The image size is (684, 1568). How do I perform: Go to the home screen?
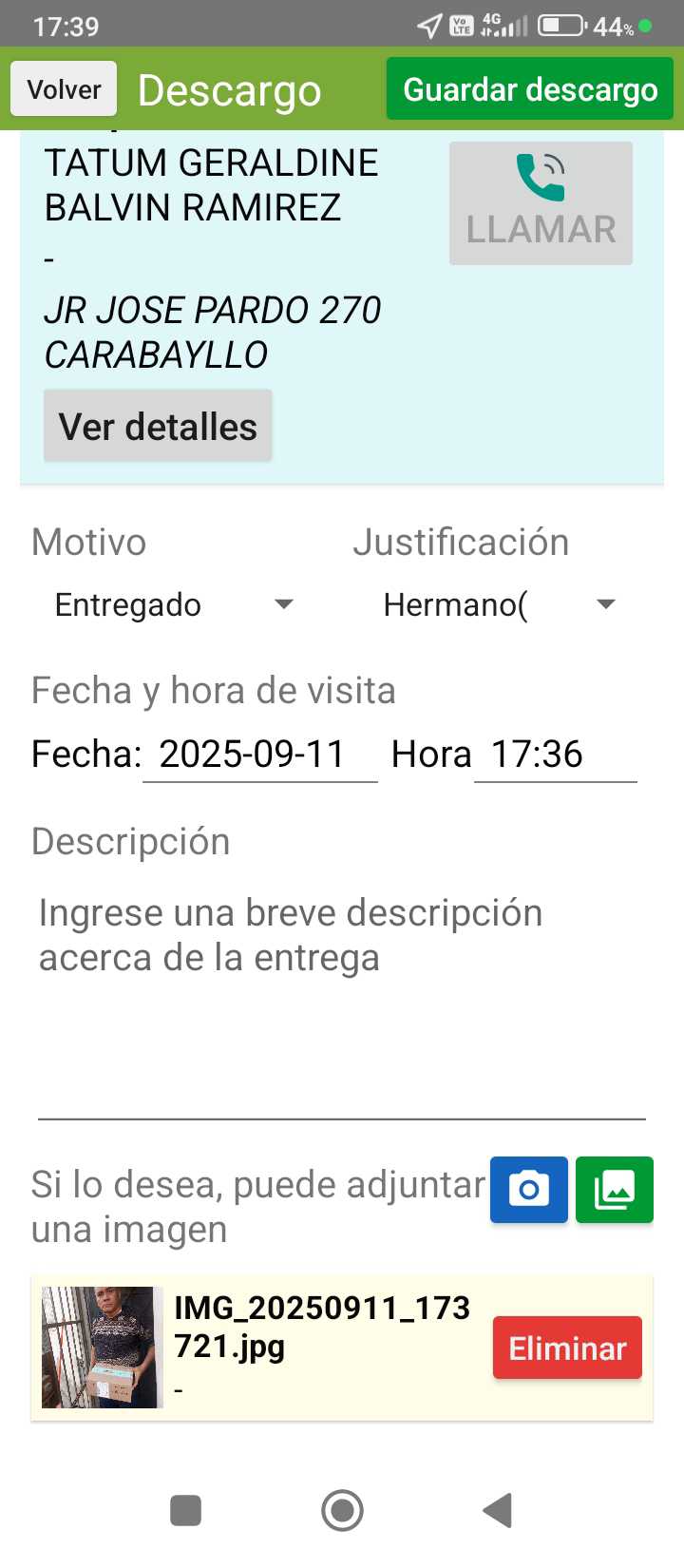tap(342, 1510)
